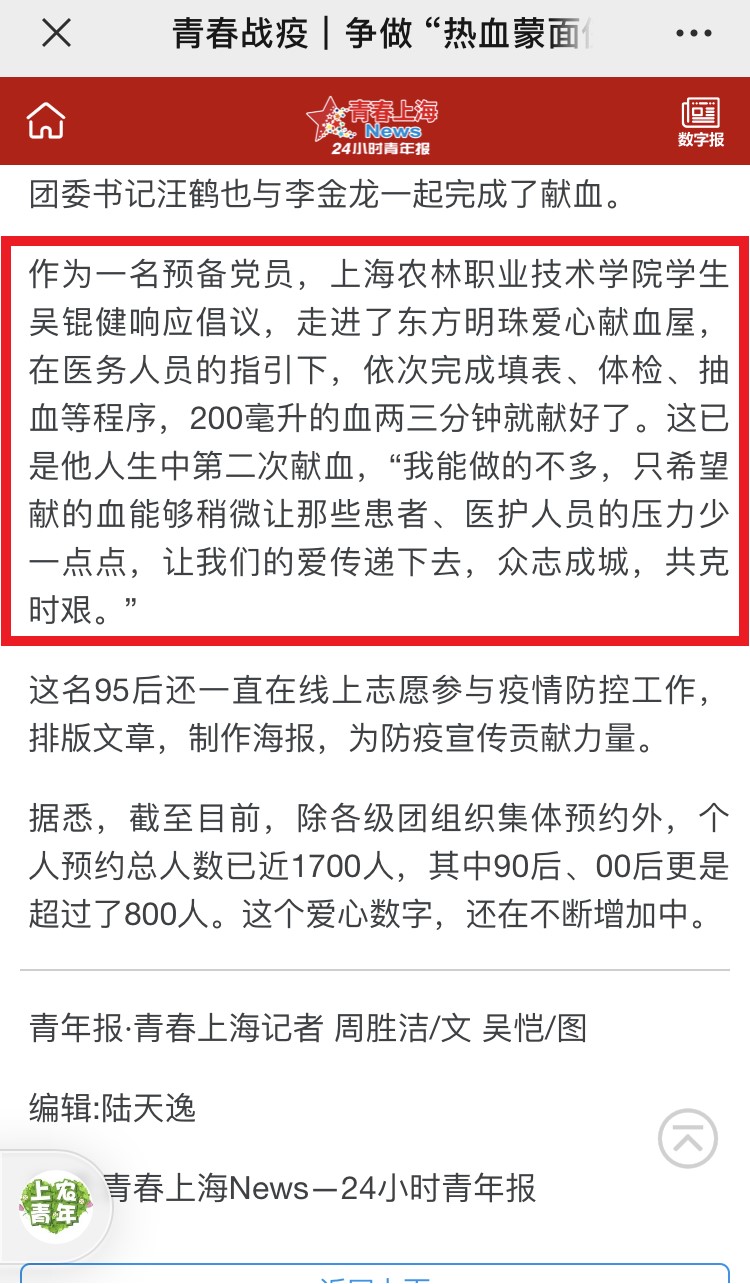Close the article page

(56, 34)
